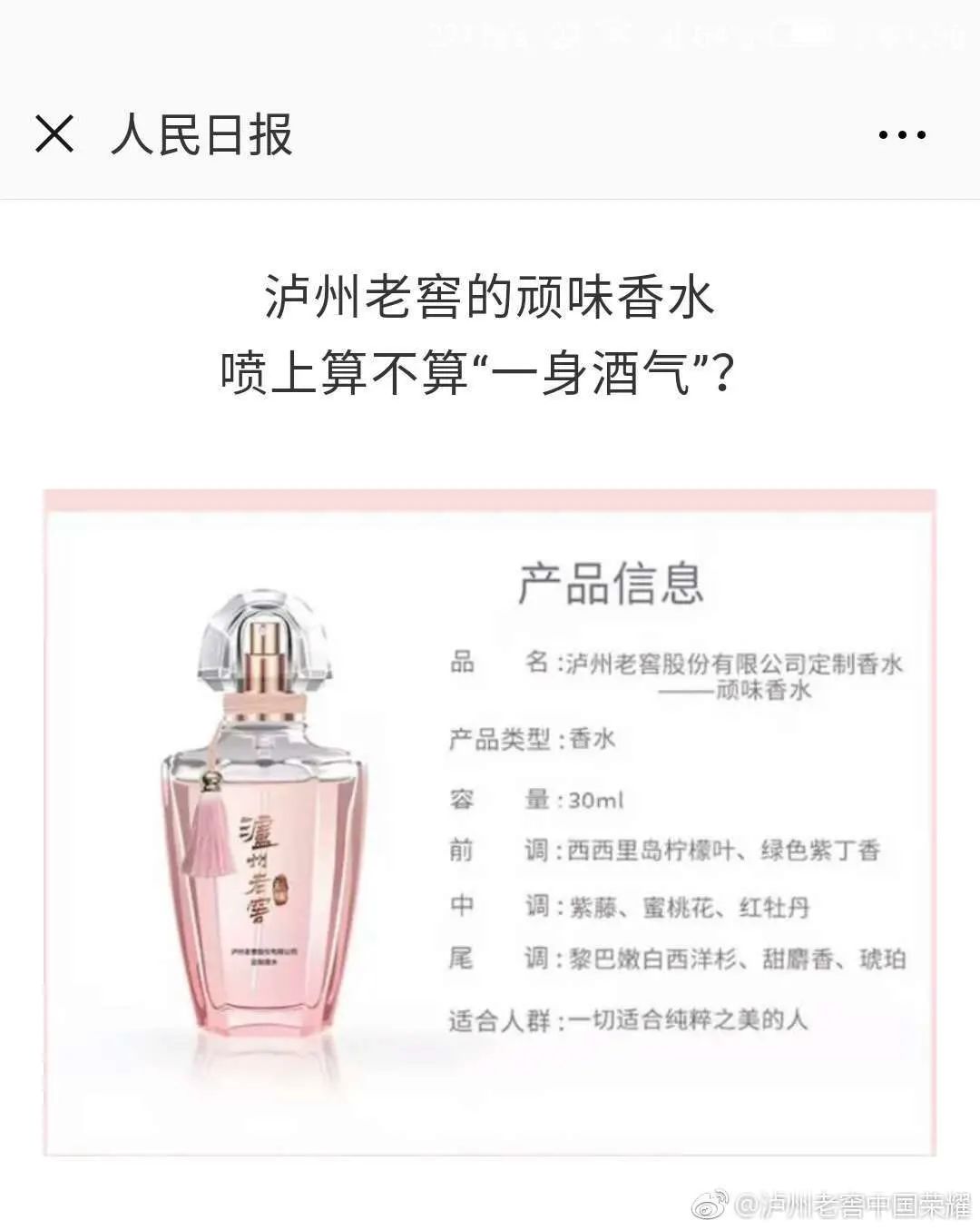Open the three-dot overflow menu
Screen dimensions: 980x1230
902,135
